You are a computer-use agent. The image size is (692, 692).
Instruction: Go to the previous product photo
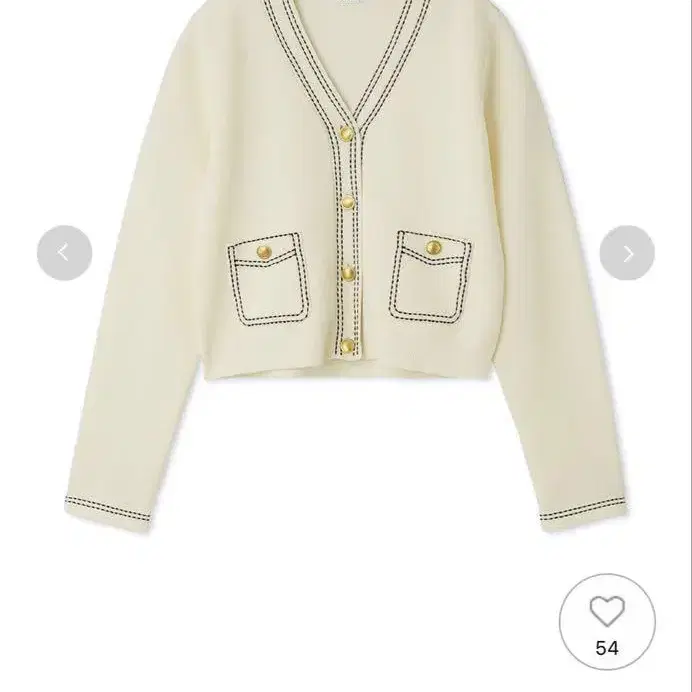pyautogui.click(x=64, y=253)
